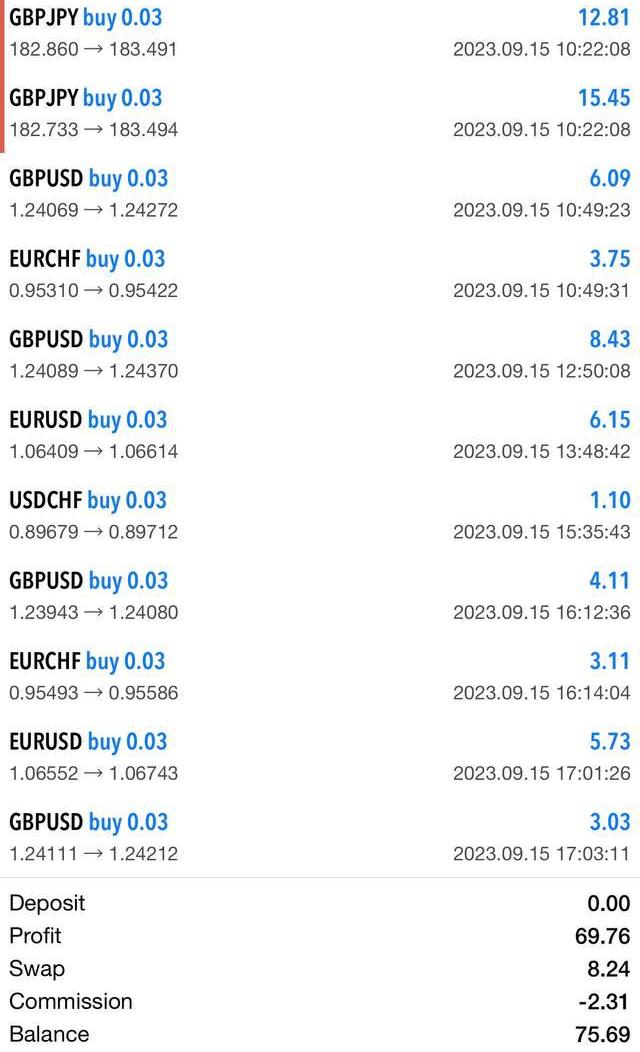Open the USDCHF buy 0.03 trade
This screenshot has height=1052, width=640.
coord(320,515)
